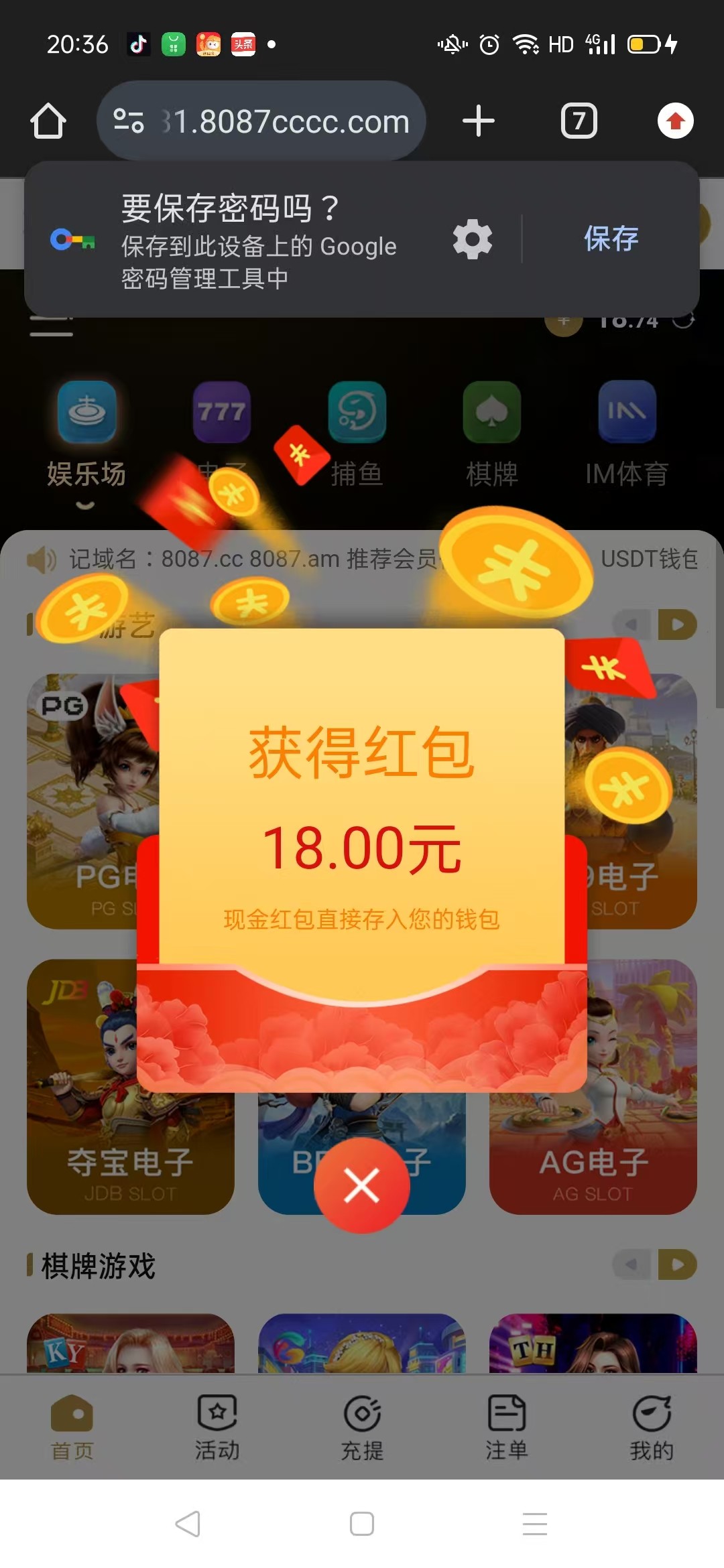724x1568 pixels.
Task: Tap the system back button
Action: click(188, 1524)
